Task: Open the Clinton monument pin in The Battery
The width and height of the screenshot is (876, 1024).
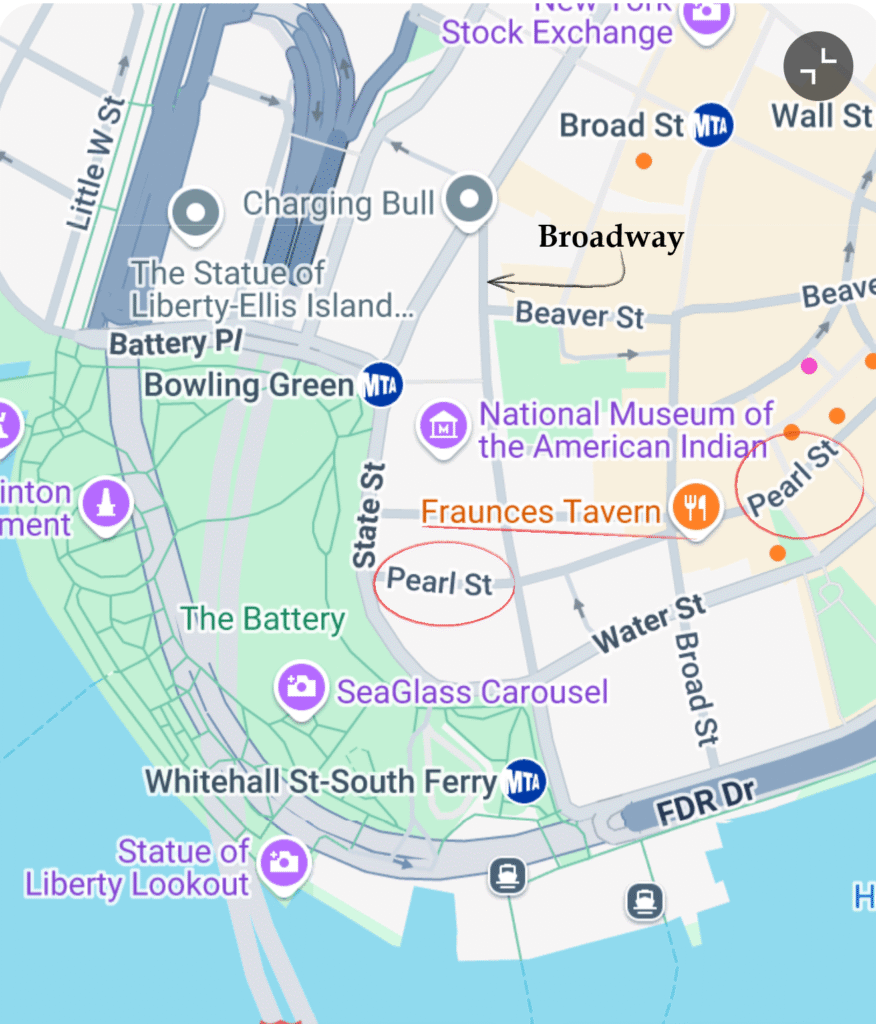Action: [x=108, y=504]
